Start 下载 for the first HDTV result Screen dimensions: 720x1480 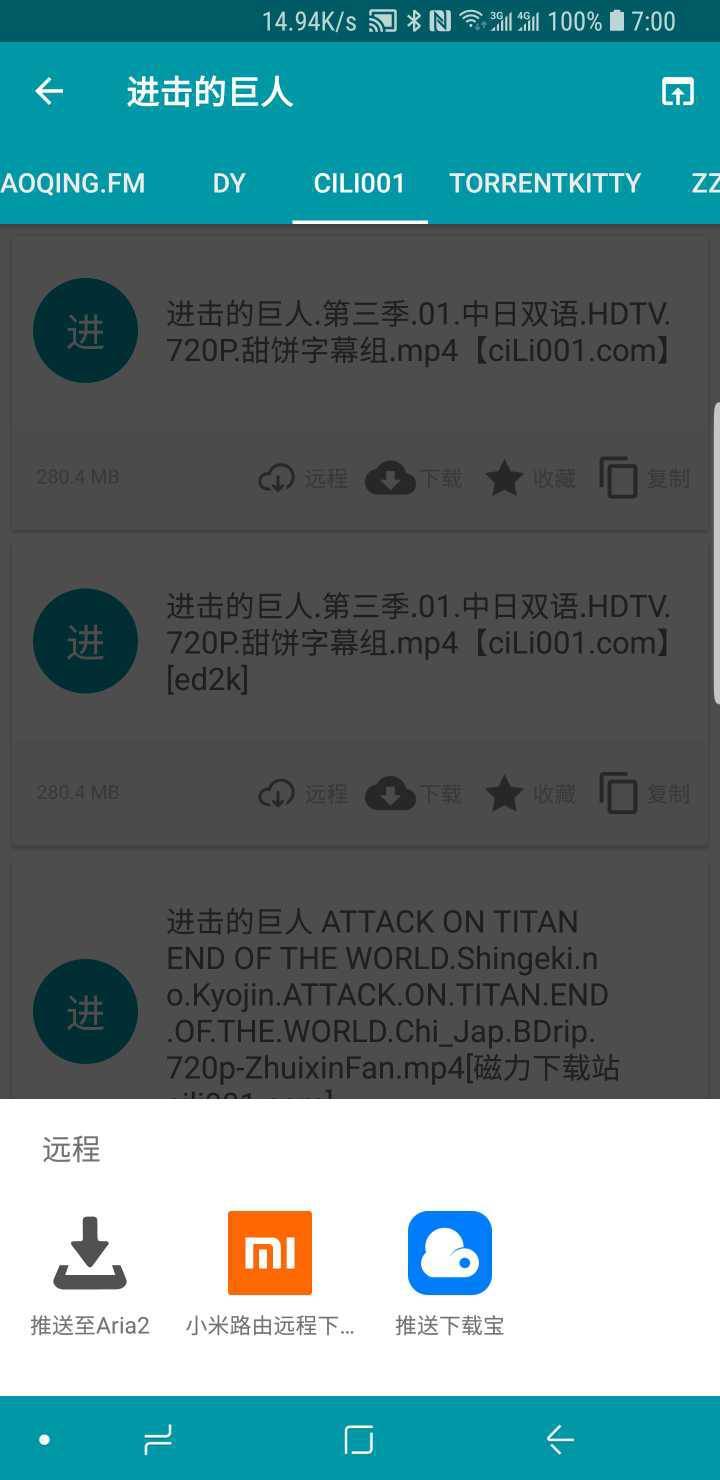coord(413,478)
